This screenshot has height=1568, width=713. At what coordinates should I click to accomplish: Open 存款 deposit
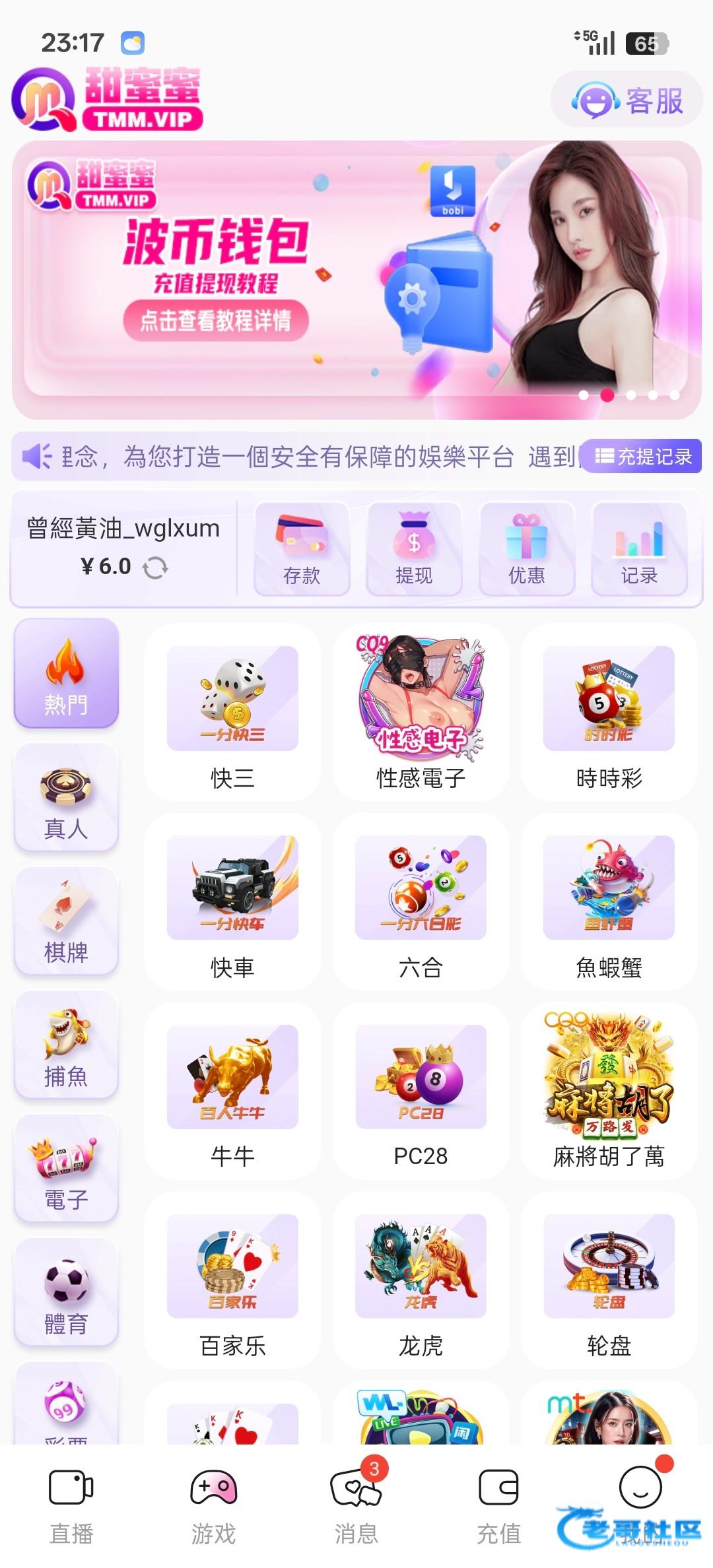pyautogui.click(x=302, y=549)
